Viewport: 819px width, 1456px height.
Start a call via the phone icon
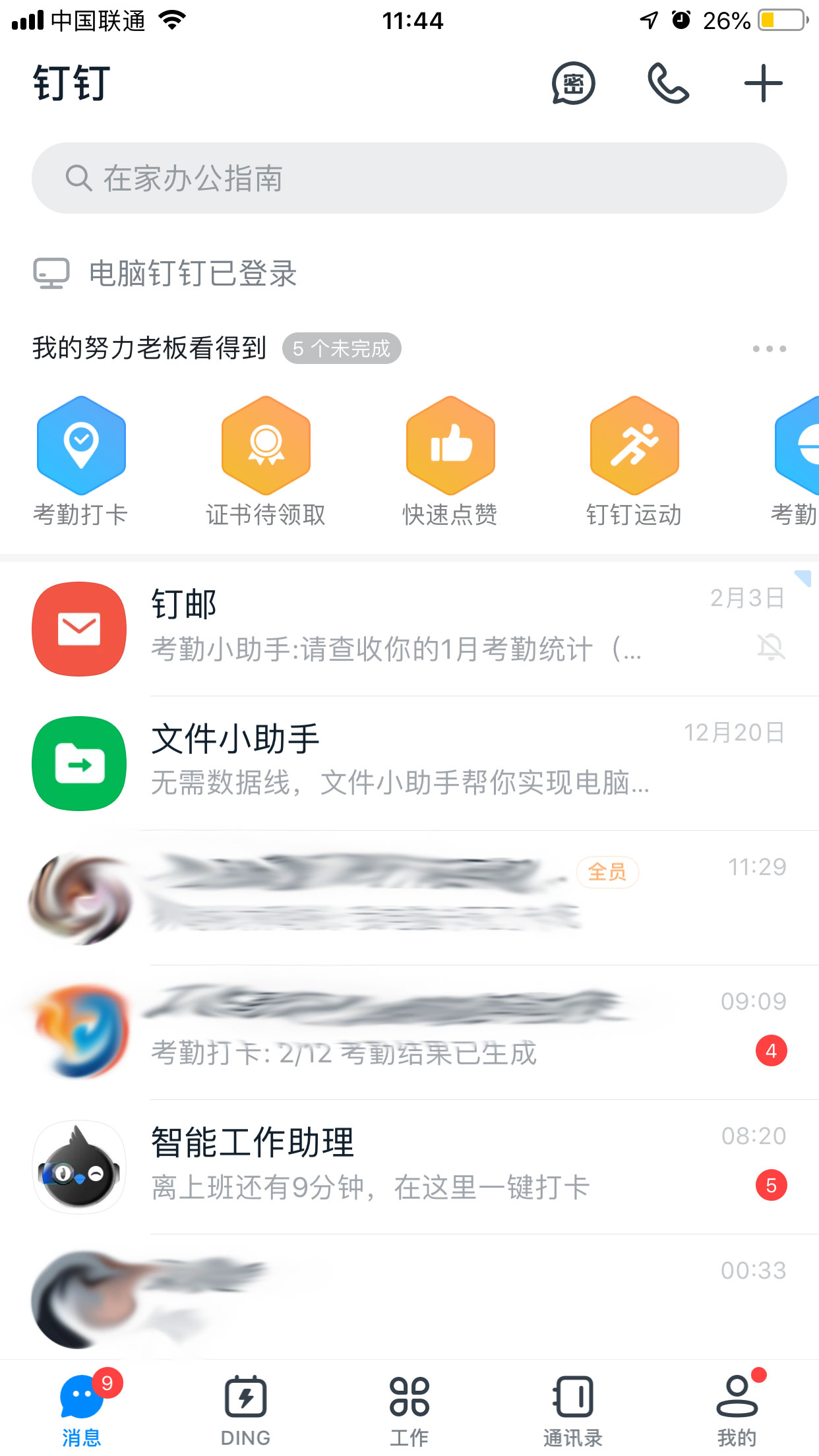tap(668, 83)
